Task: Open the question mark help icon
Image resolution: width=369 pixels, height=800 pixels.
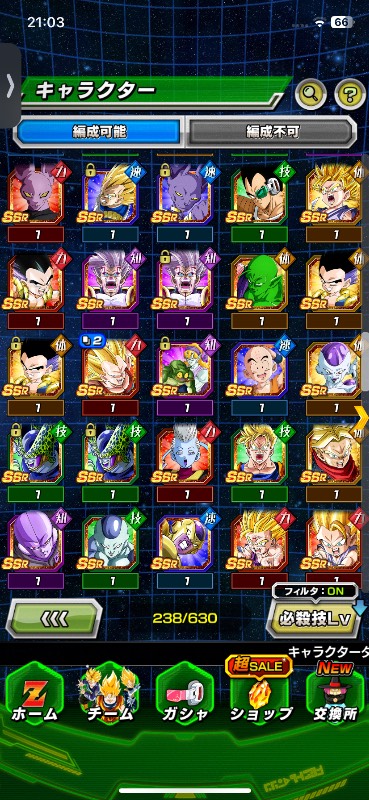Action: 350,93
